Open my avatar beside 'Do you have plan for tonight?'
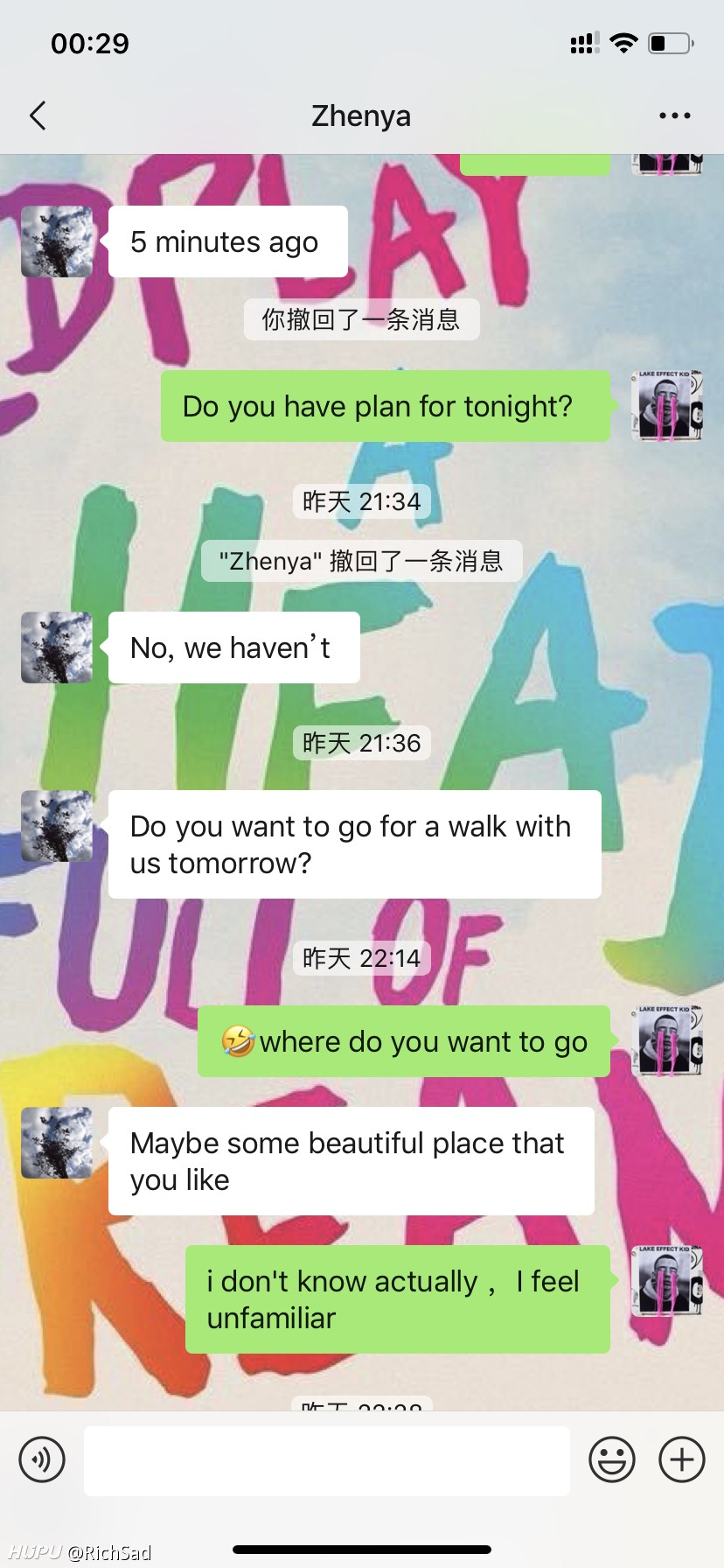 [667, 406]
